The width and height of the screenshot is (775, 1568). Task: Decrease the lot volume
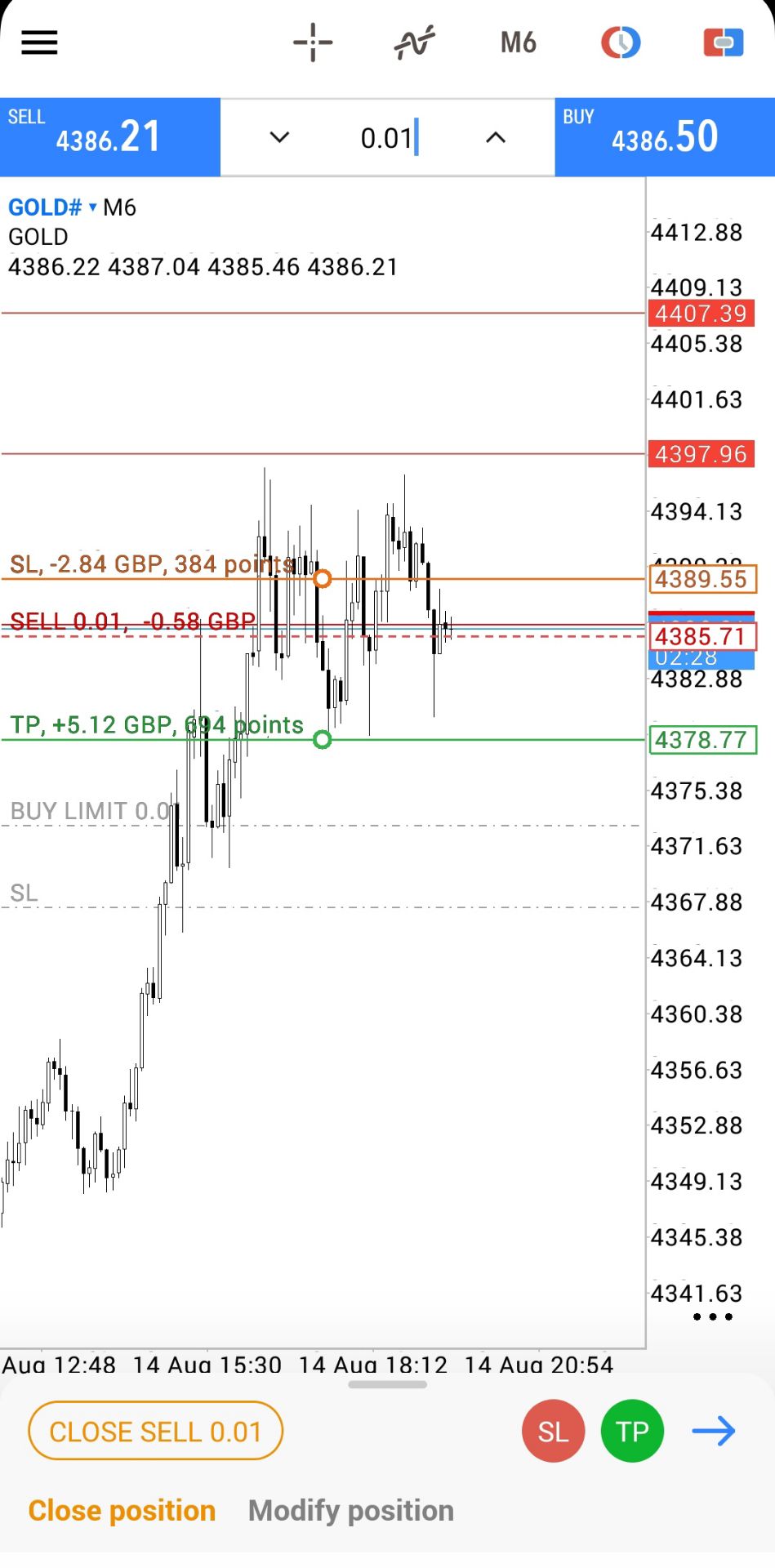tap(279, 137)
